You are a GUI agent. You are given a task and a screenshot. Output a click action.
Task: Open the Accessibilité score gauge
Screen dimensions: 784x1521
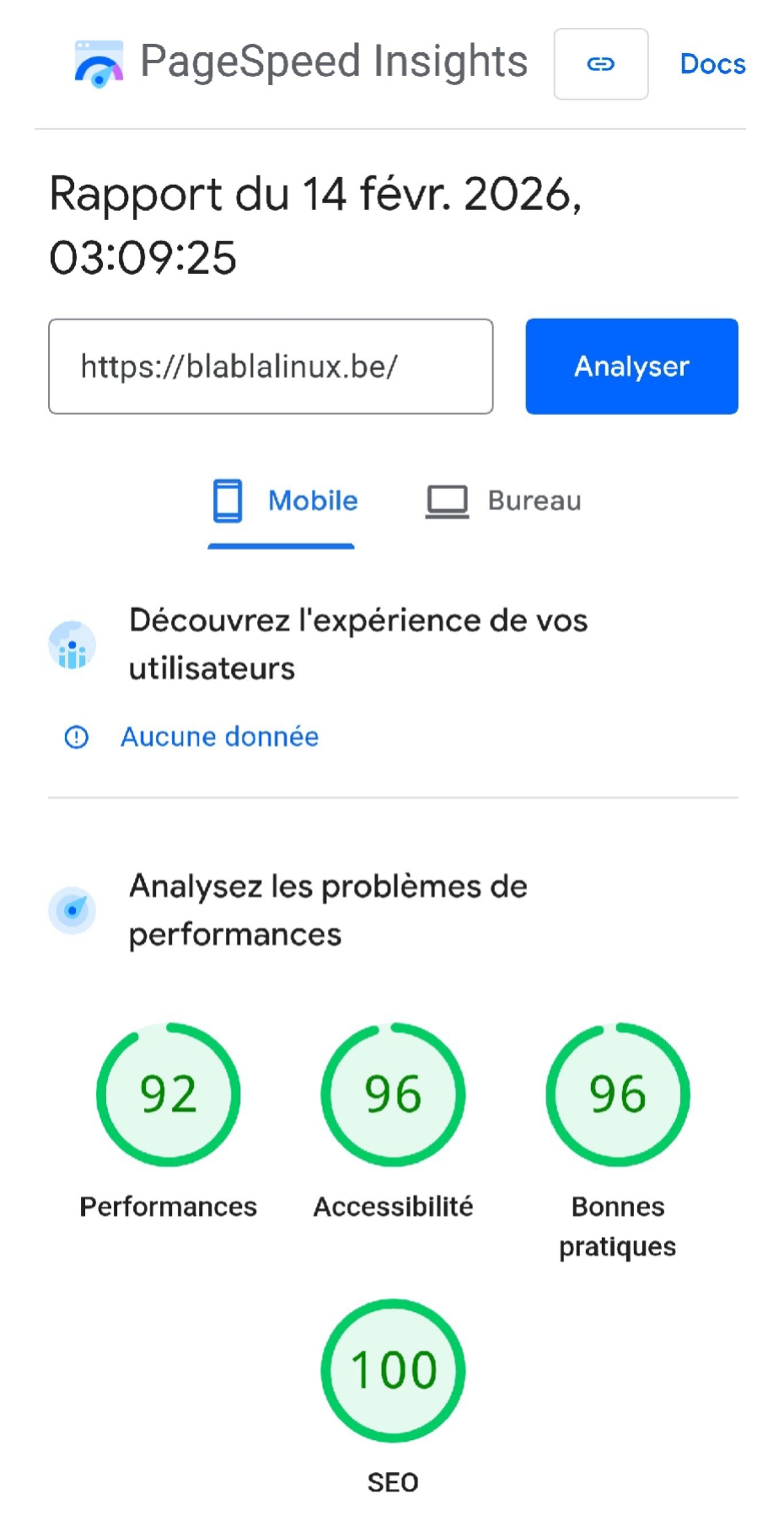click(x=393, y=1094)
